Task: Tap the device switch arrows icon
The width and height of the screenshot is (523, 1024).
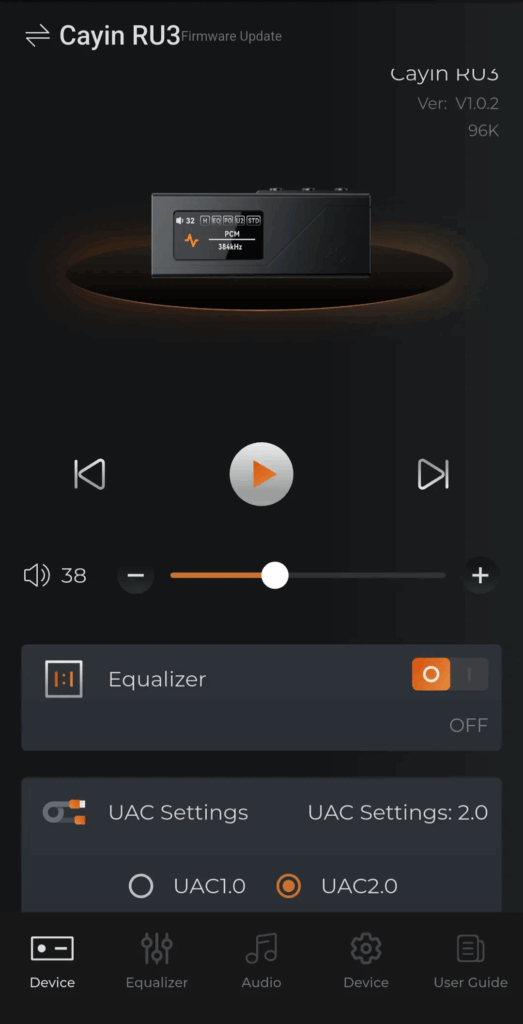Action: pyautogui.click(x=37, y=36)
